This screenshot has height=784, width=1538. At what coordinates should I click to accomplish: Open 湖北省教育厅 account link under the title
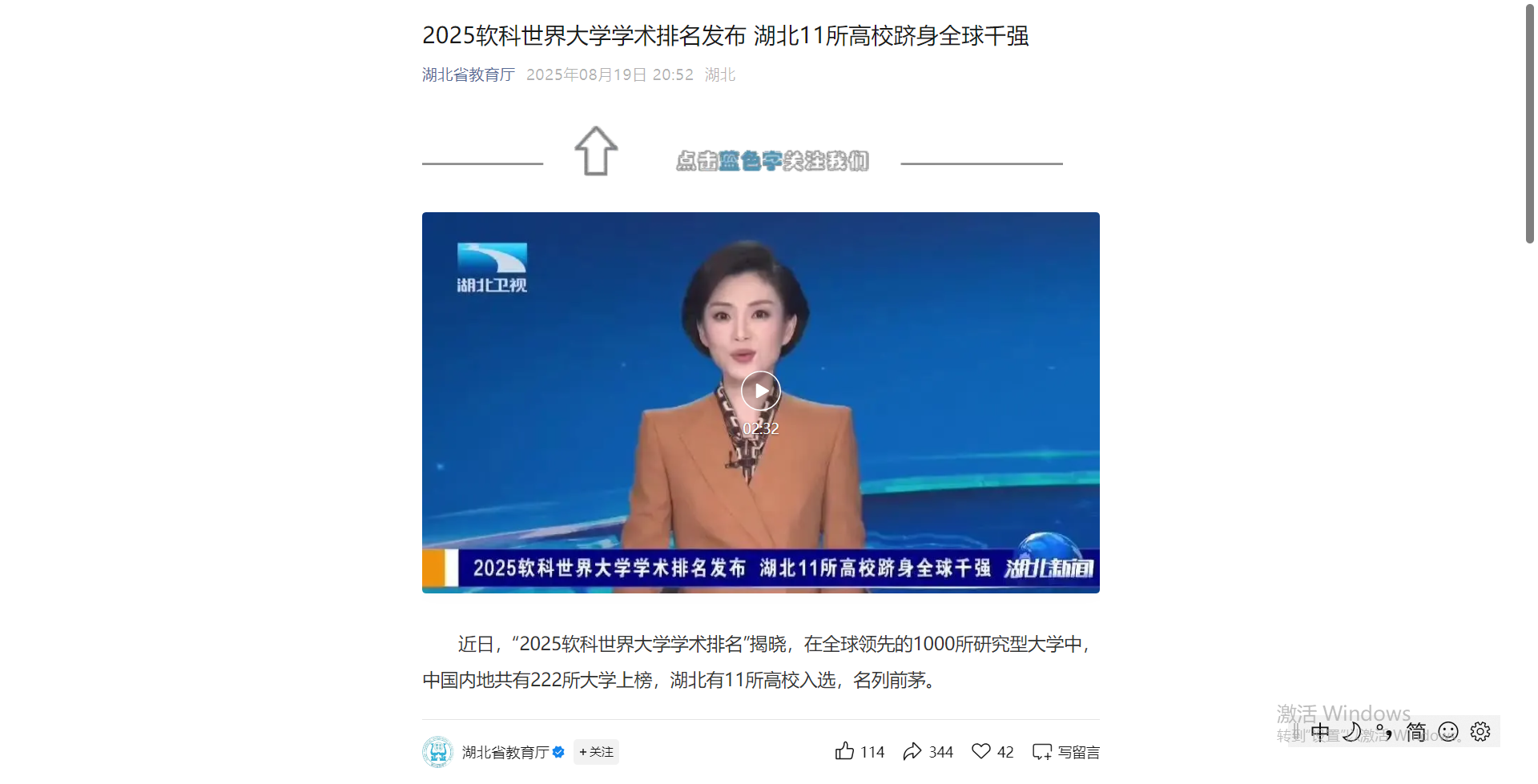coord(468,74)
